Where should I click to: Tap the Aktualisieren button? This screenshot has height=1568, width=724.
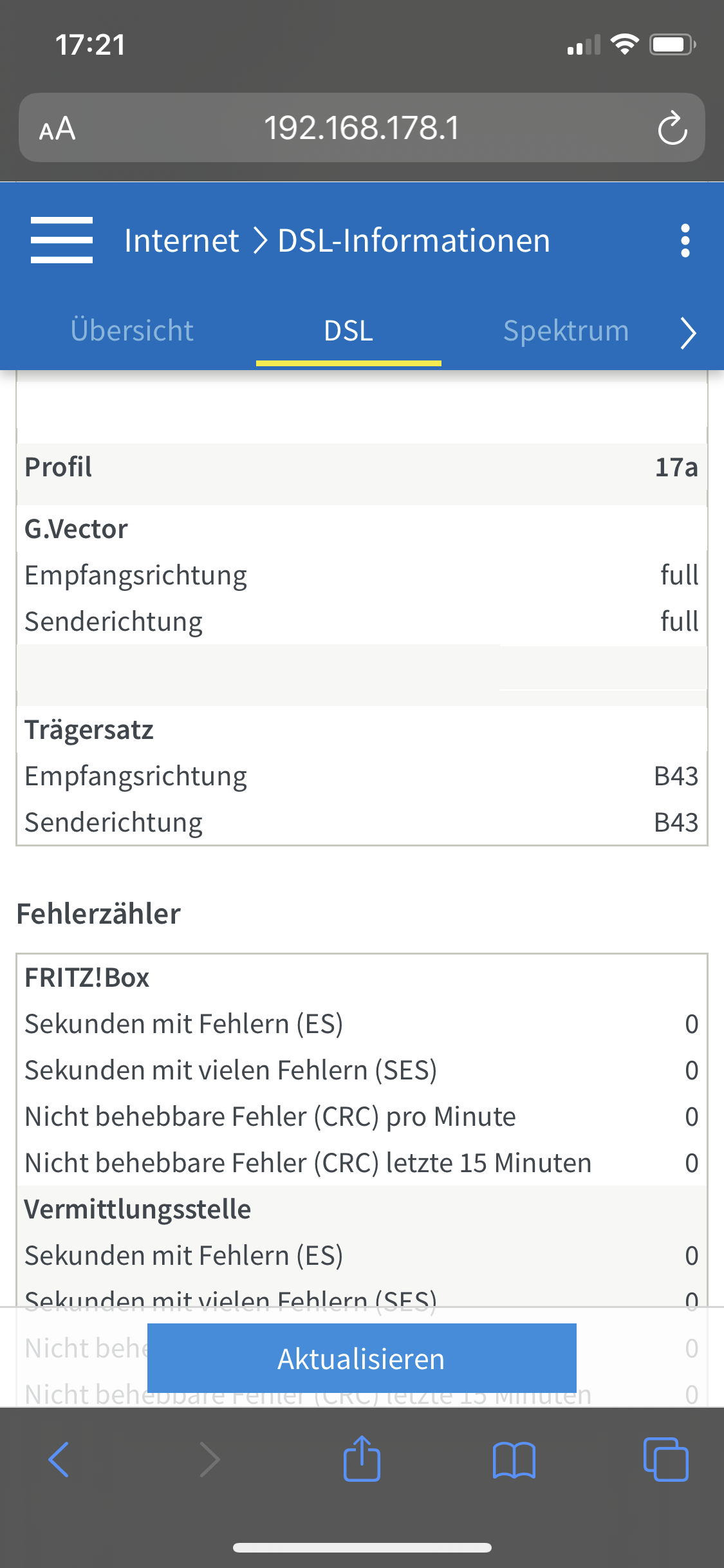click(362, 1359)
